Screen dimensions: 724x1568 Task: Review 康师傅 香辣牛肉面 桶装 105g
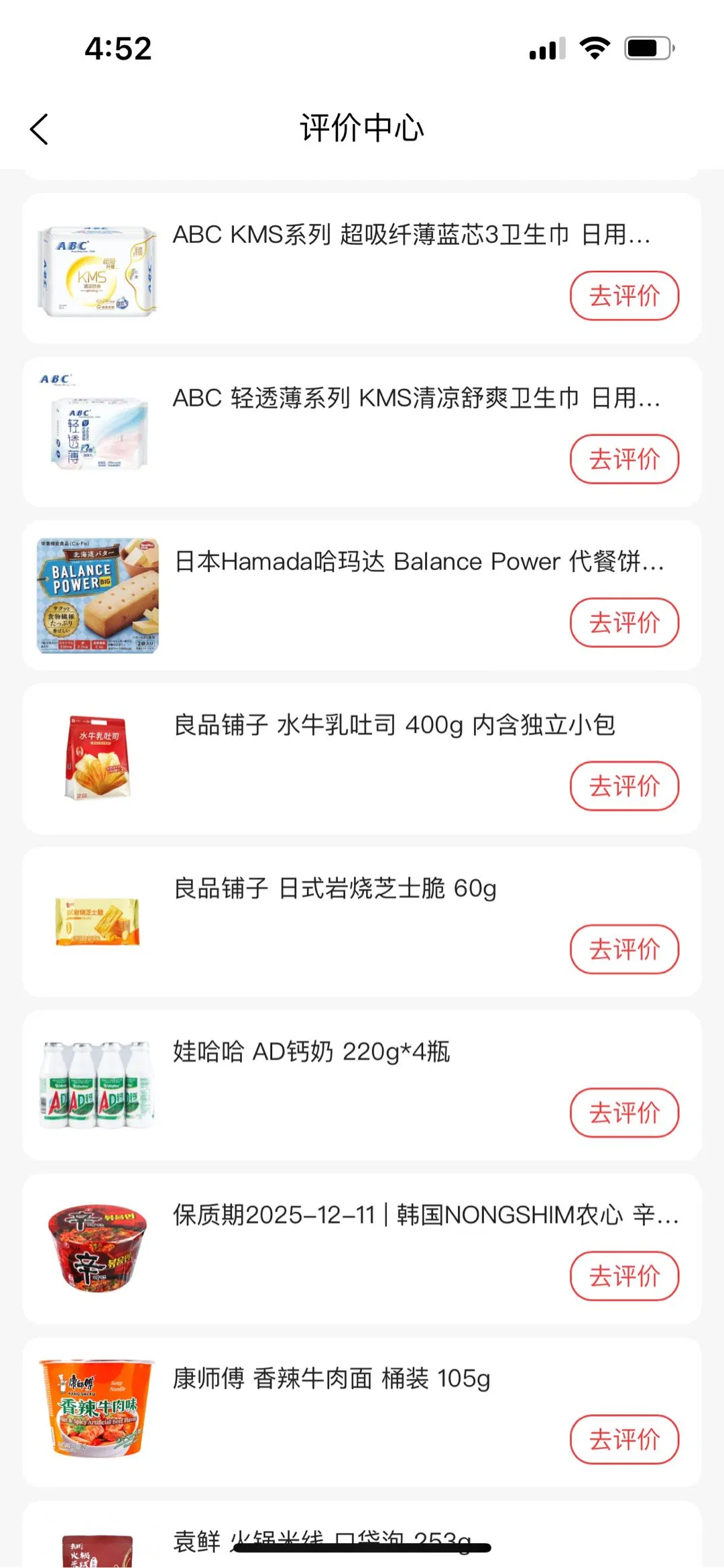[624, 1439]
